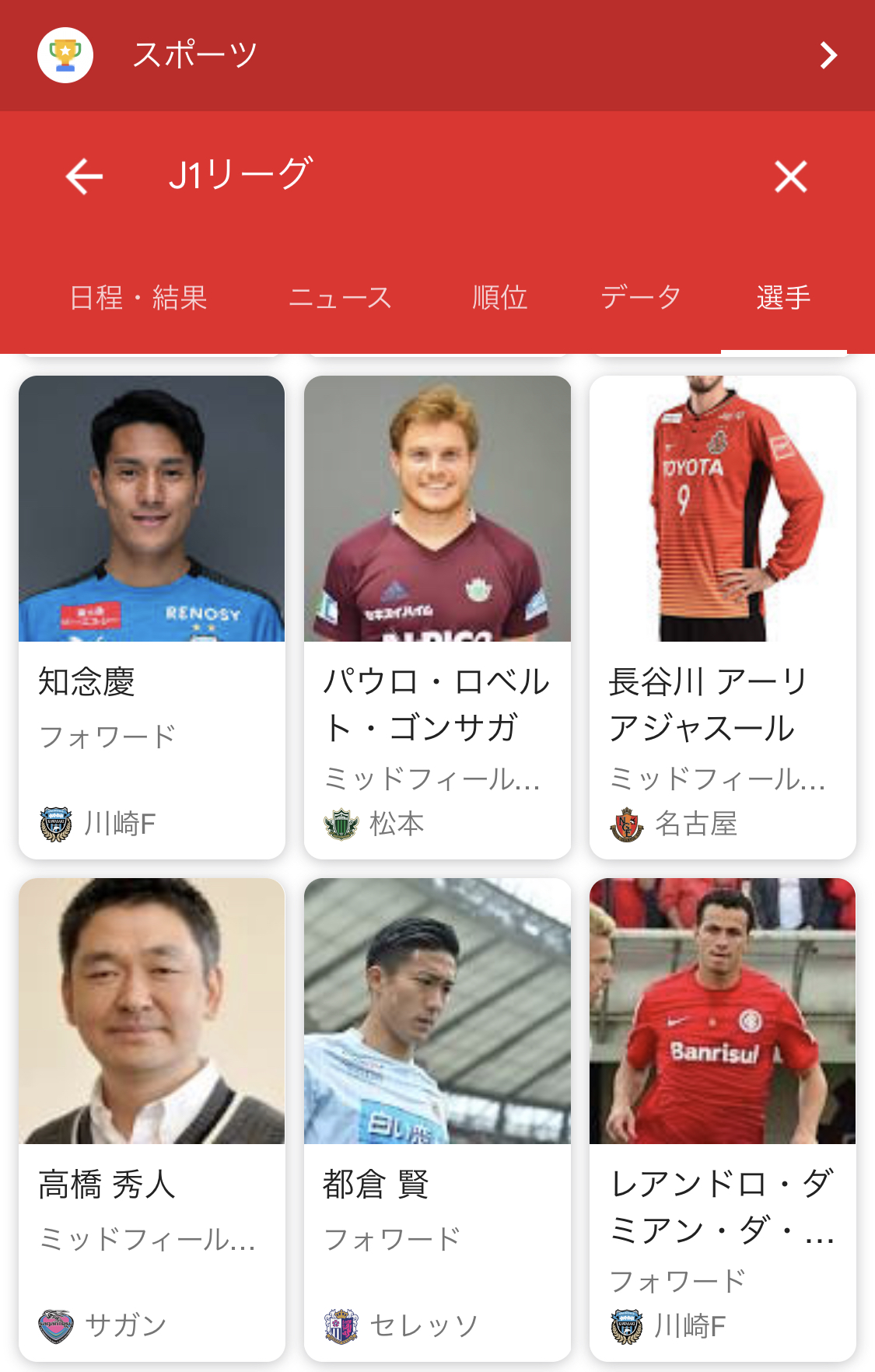This screenshot has height=1372, width=875.
Task: Open player card 知念慶
Action: coord(152,617)
